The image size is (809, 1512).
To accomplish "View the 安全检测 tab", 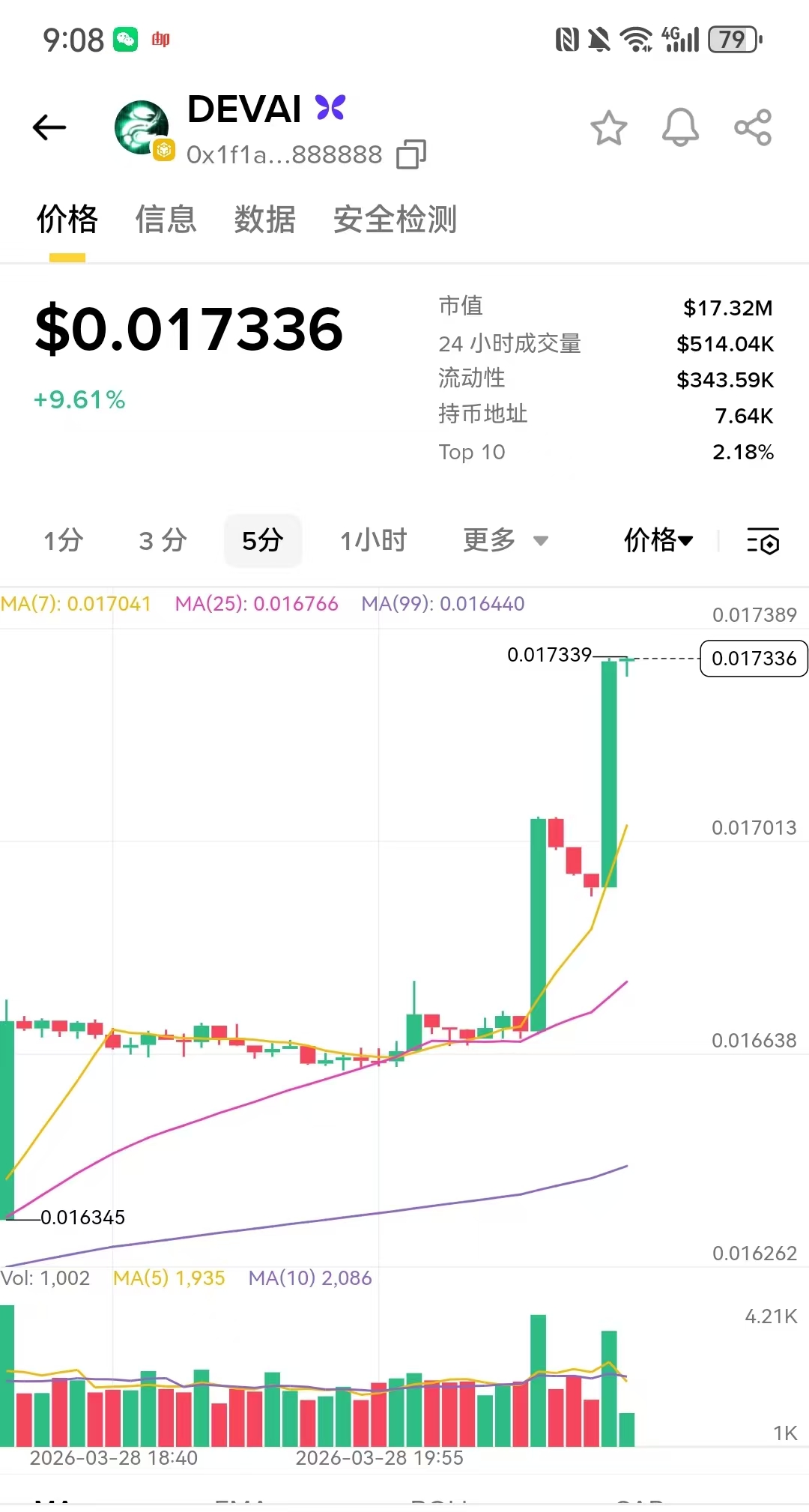I will [x=395, y=220].
